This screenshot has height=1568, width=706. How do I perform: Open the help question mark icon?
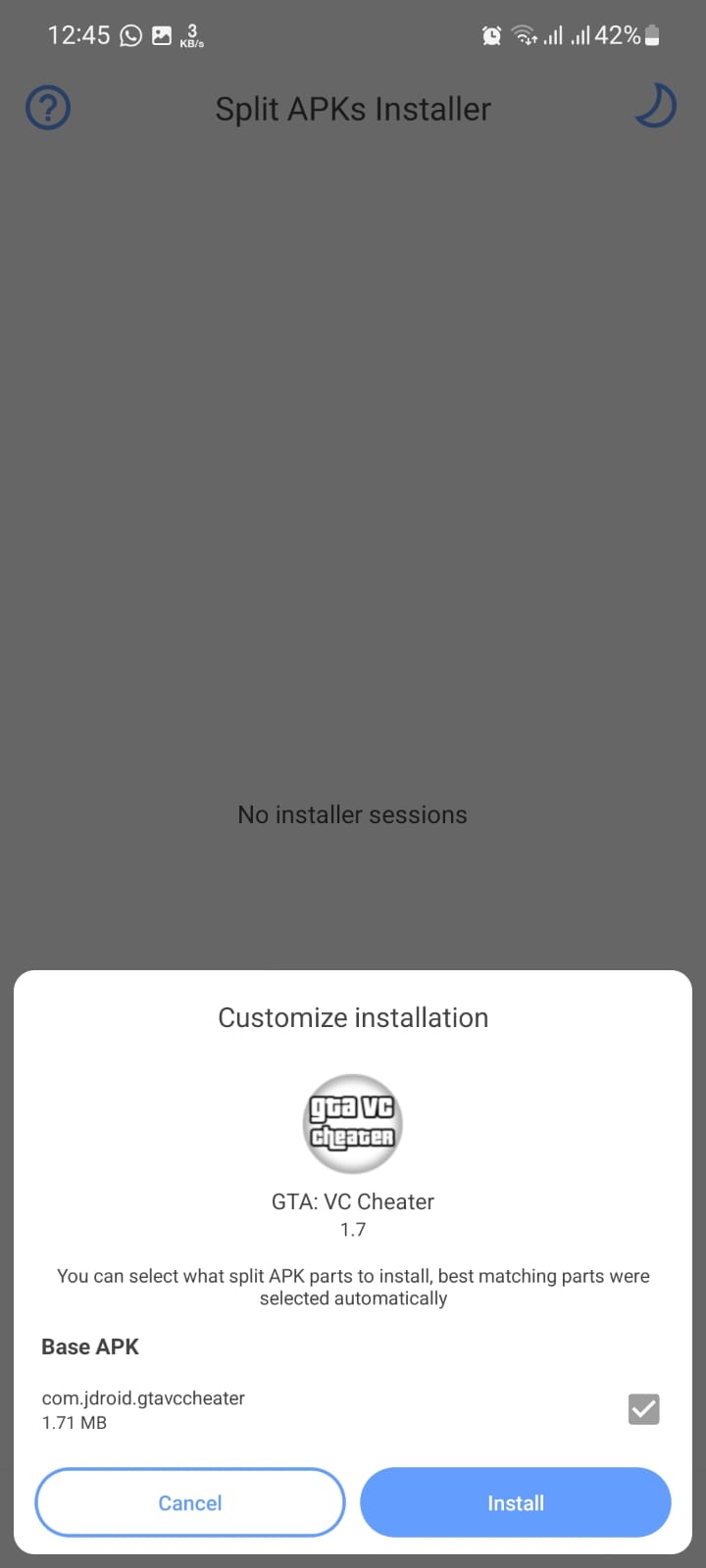(x=47, y=108)
